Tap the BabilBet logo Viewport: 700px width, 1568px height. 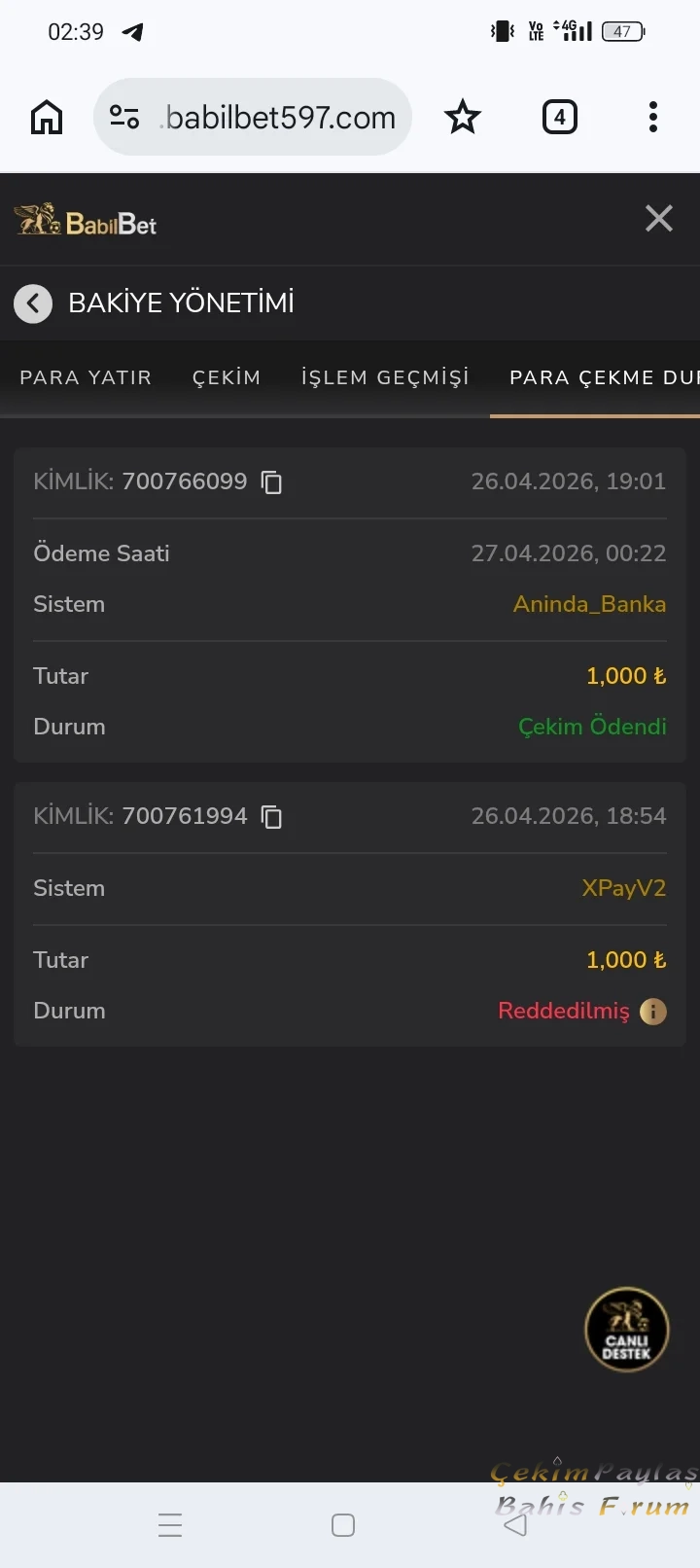click(x=85, y=220)
